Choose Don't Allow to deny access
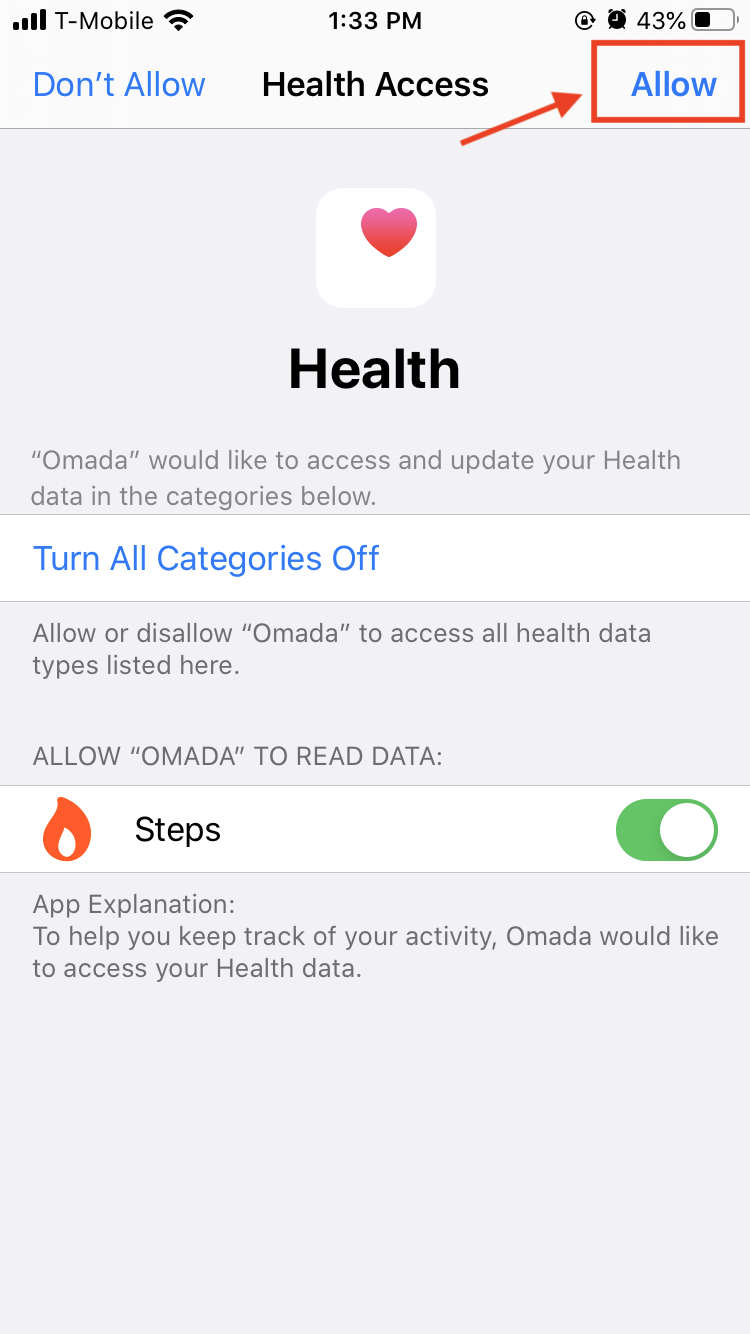The image size is (750, 1334). tap(119, 84)
